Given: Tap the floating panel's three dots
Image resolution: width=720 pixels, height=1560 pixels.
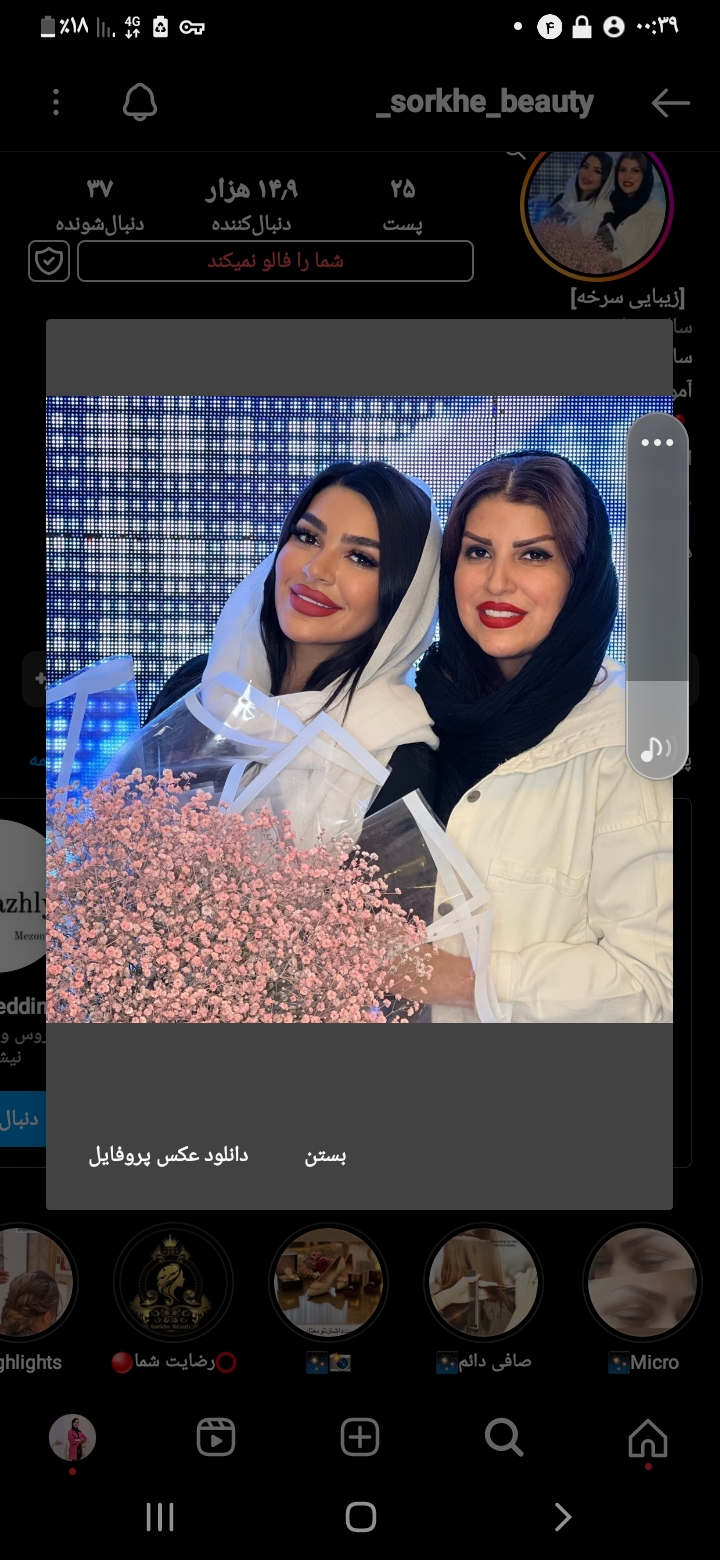Looking at the screenshot, I should pos(657,443).
